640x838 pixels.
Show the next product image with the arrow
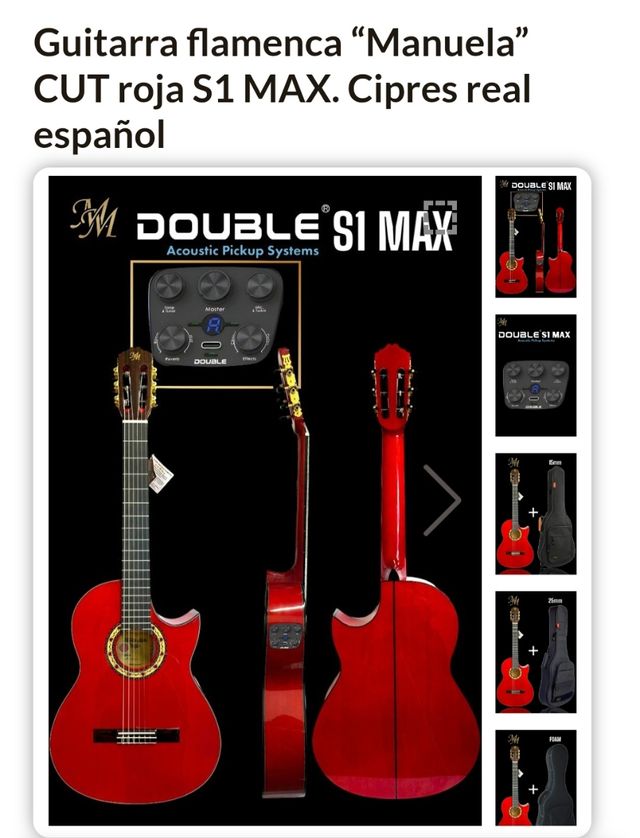pyautogui.click(x=441, y=500)
